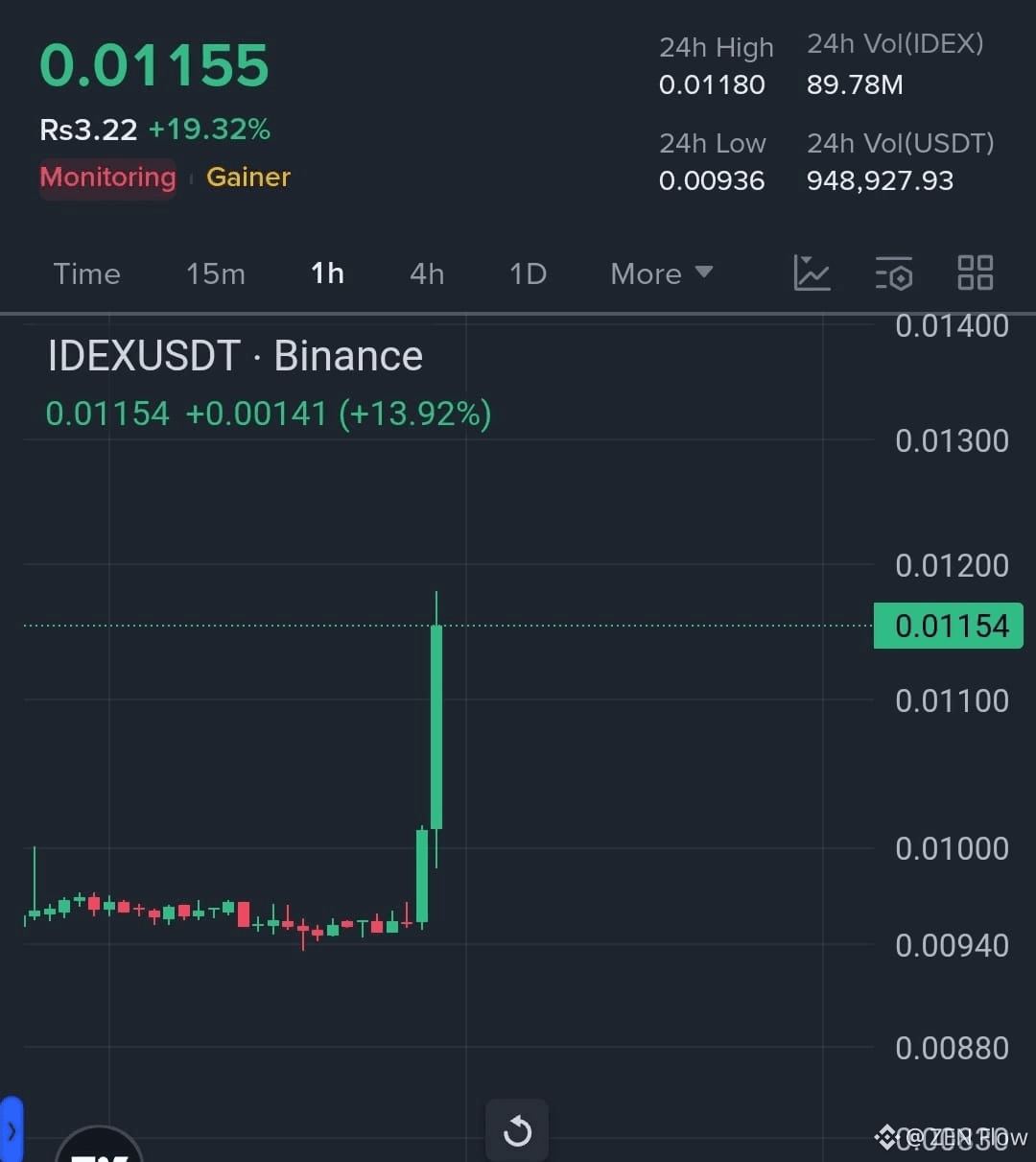Open the chart type selector icon

click(x=812, y=273)
